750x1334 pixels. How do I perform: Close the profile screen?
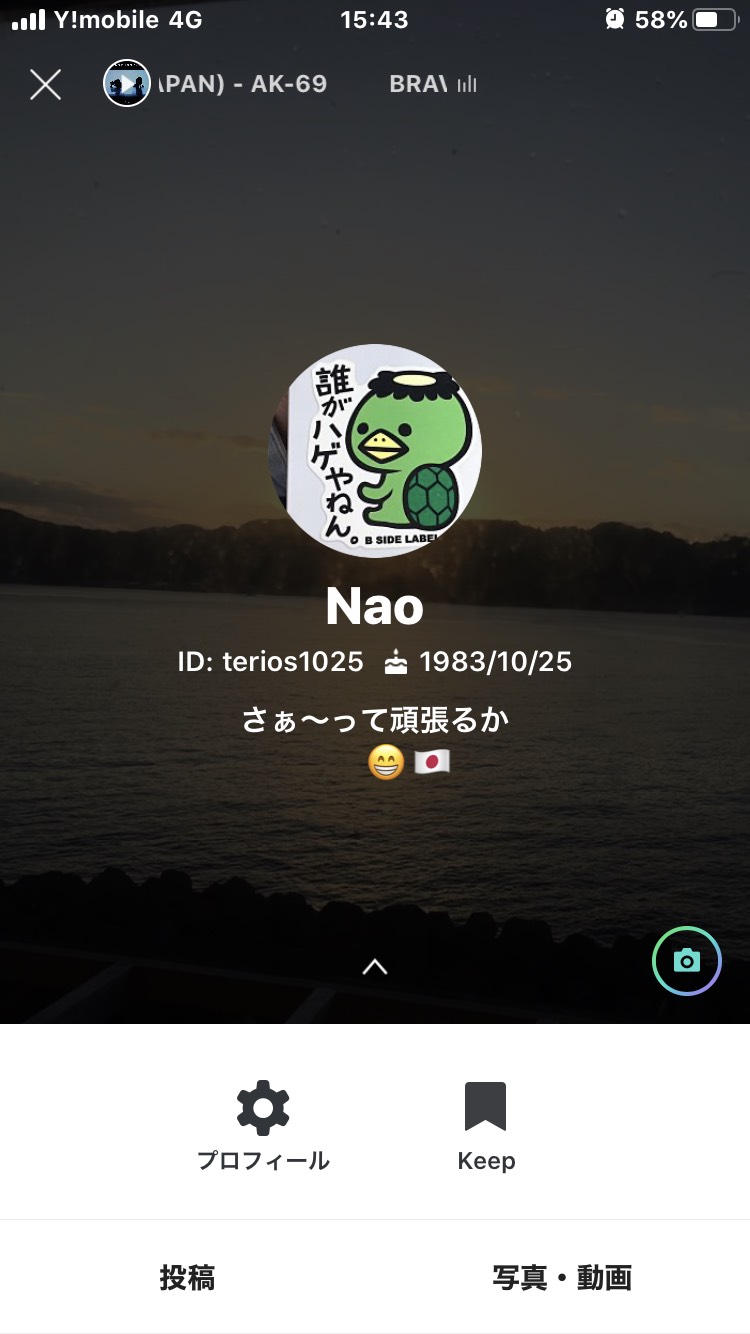click(45, 85)
